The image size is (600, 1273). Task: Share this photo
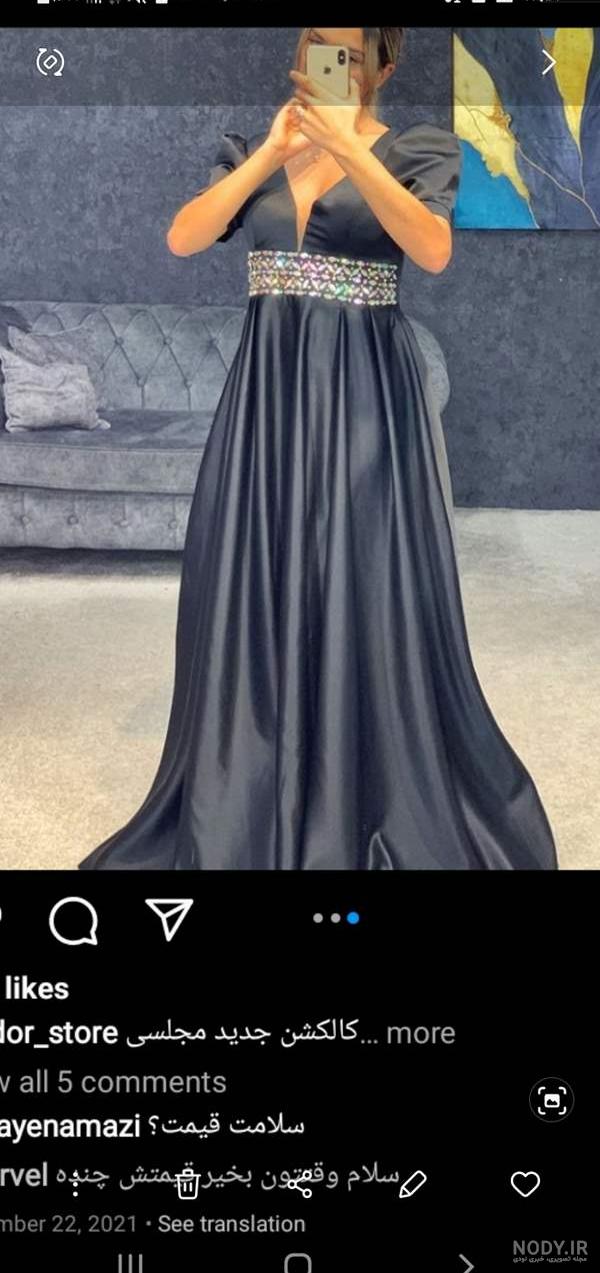pos(299,1185)
